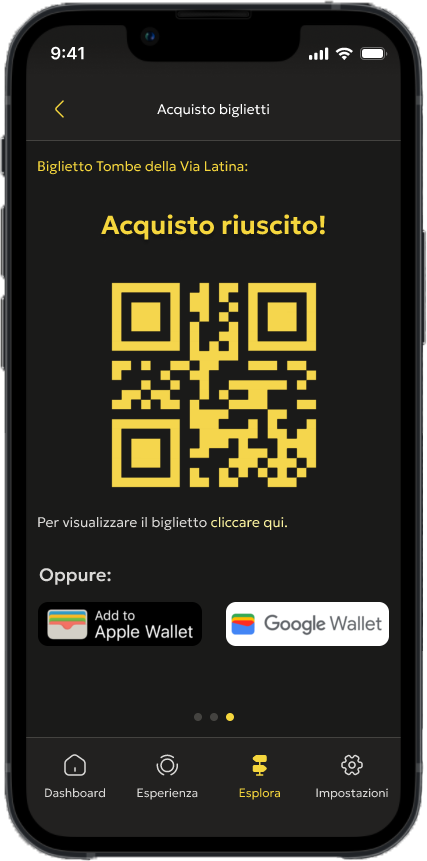Add ticket to Apple Wallet

(x=120, y=624)
